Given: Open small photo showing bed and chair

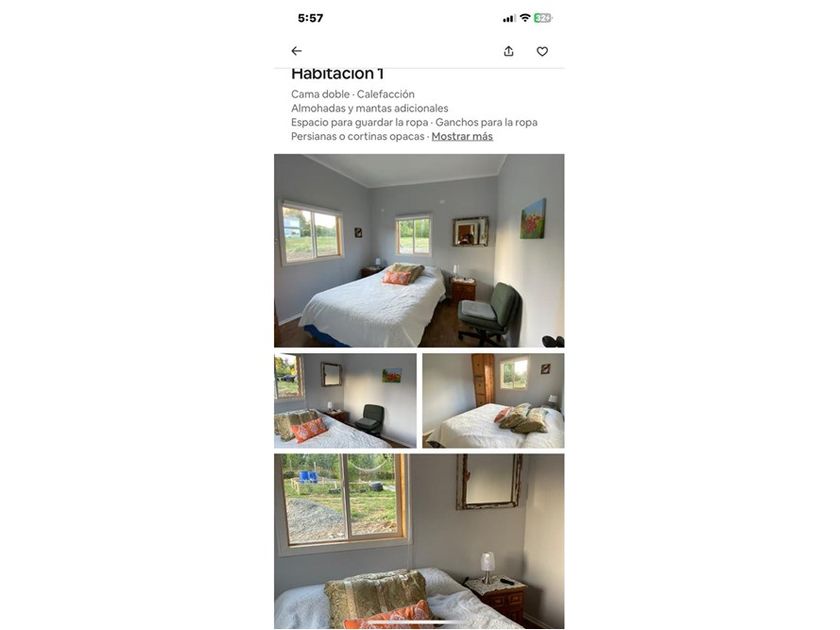Looking at the screenshot, I should (345, 401).
